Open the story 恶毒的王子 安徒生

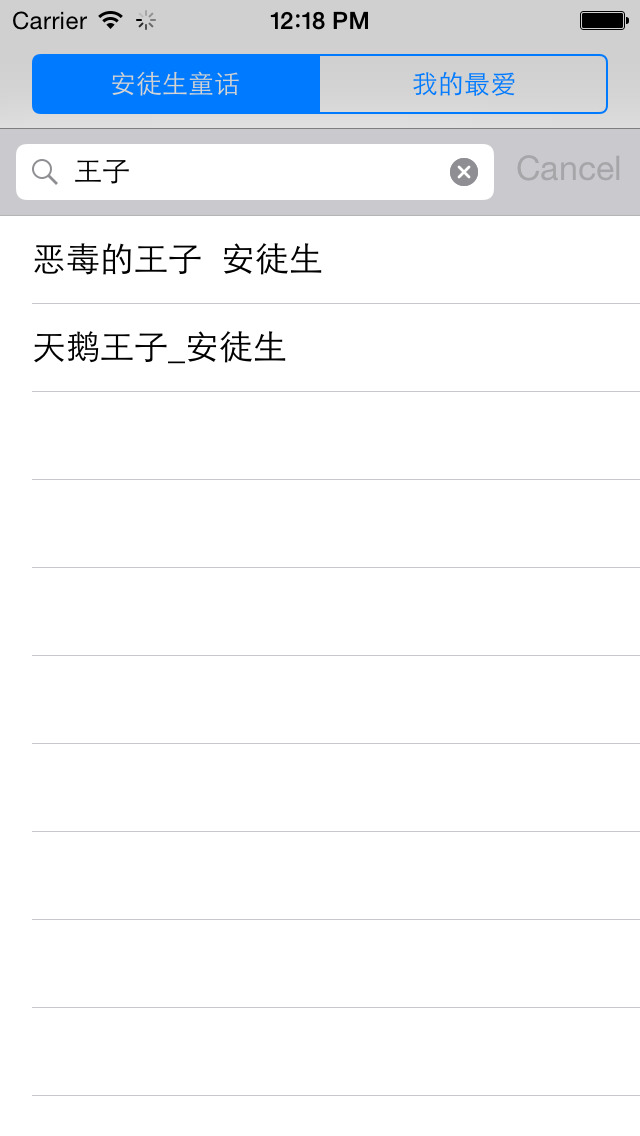click(x=320, y=259)
